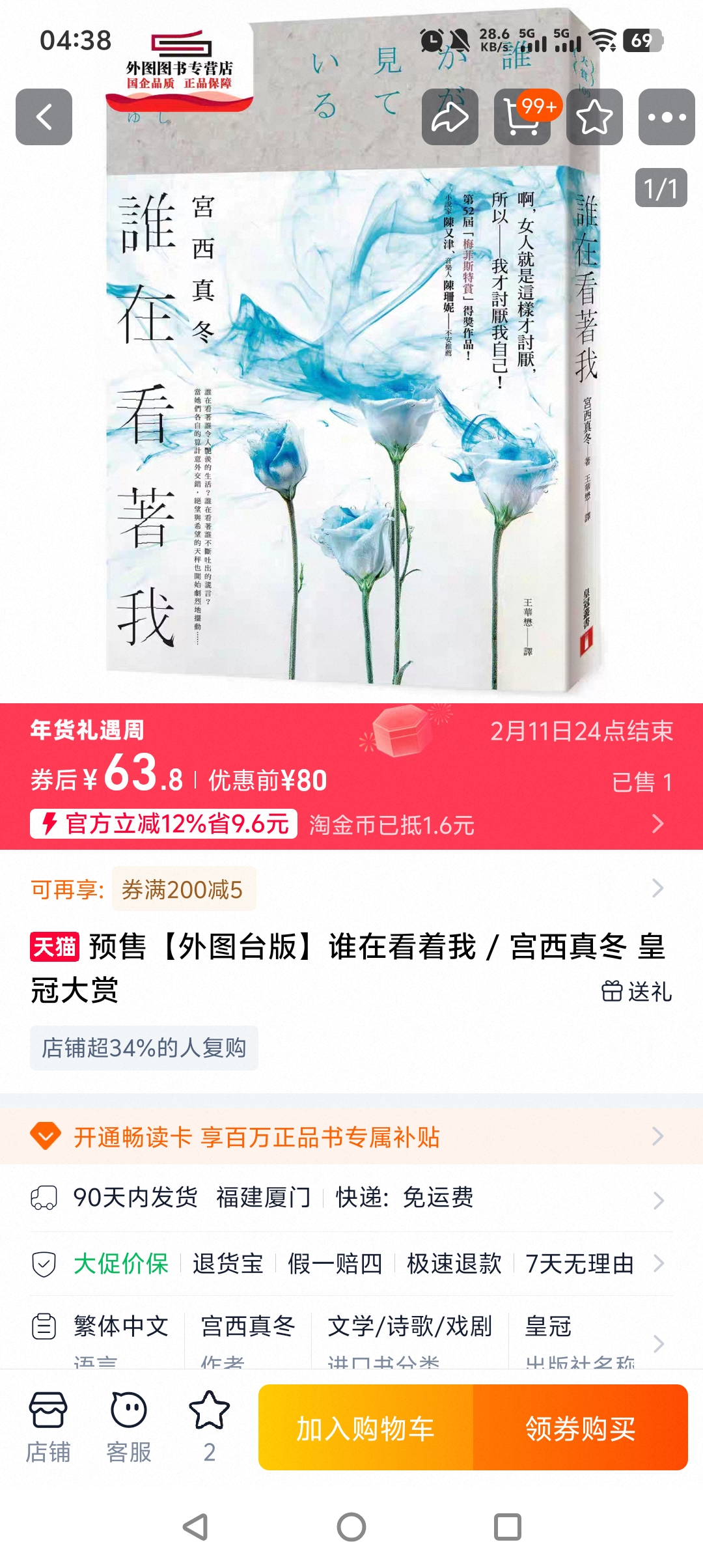The width and height of the screenshot is (703, 1568).
Task: Expand the 繁体中文 product specifications row
Action: click(x=351, y=1335)
